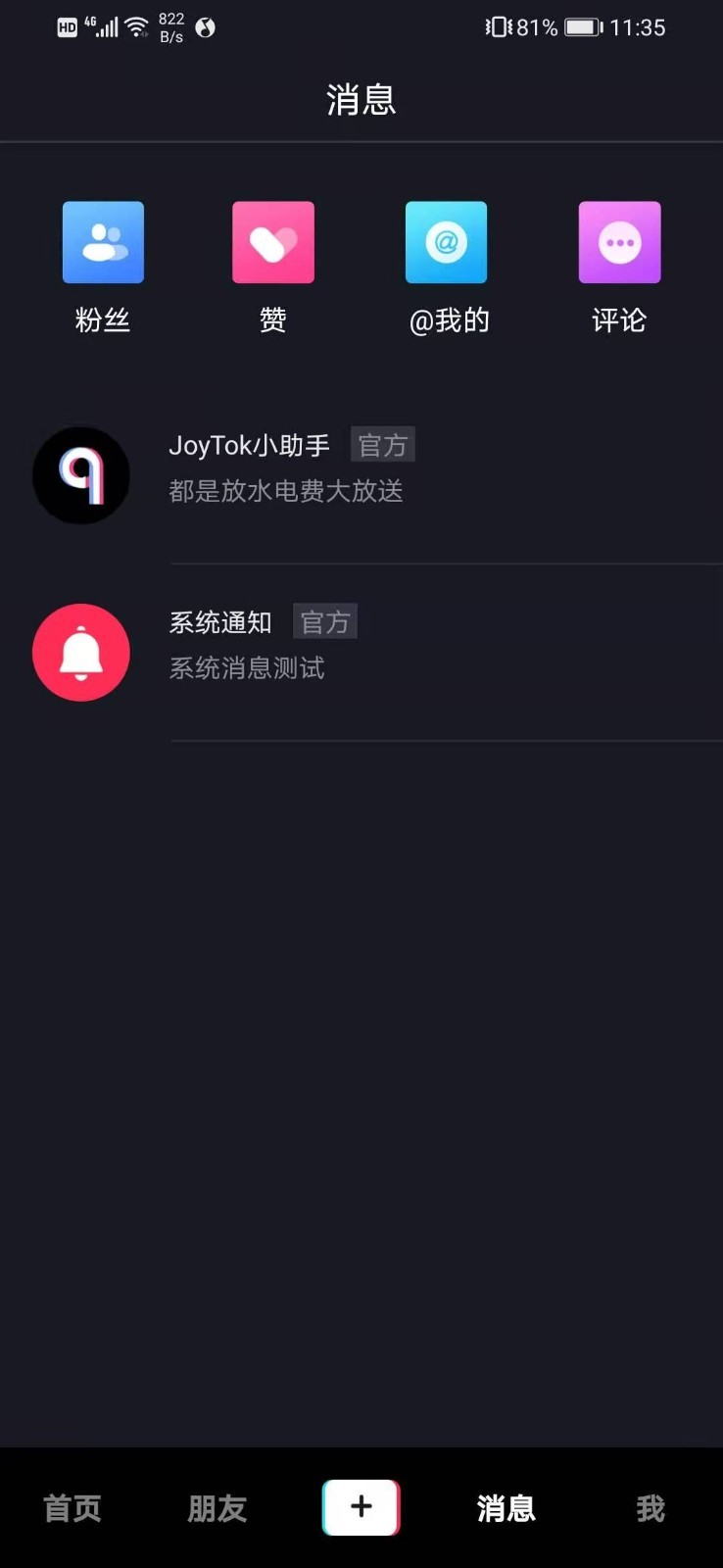
Task: Click the JoyTok小助手 avatar icon
Action: [x=80, y=475]
